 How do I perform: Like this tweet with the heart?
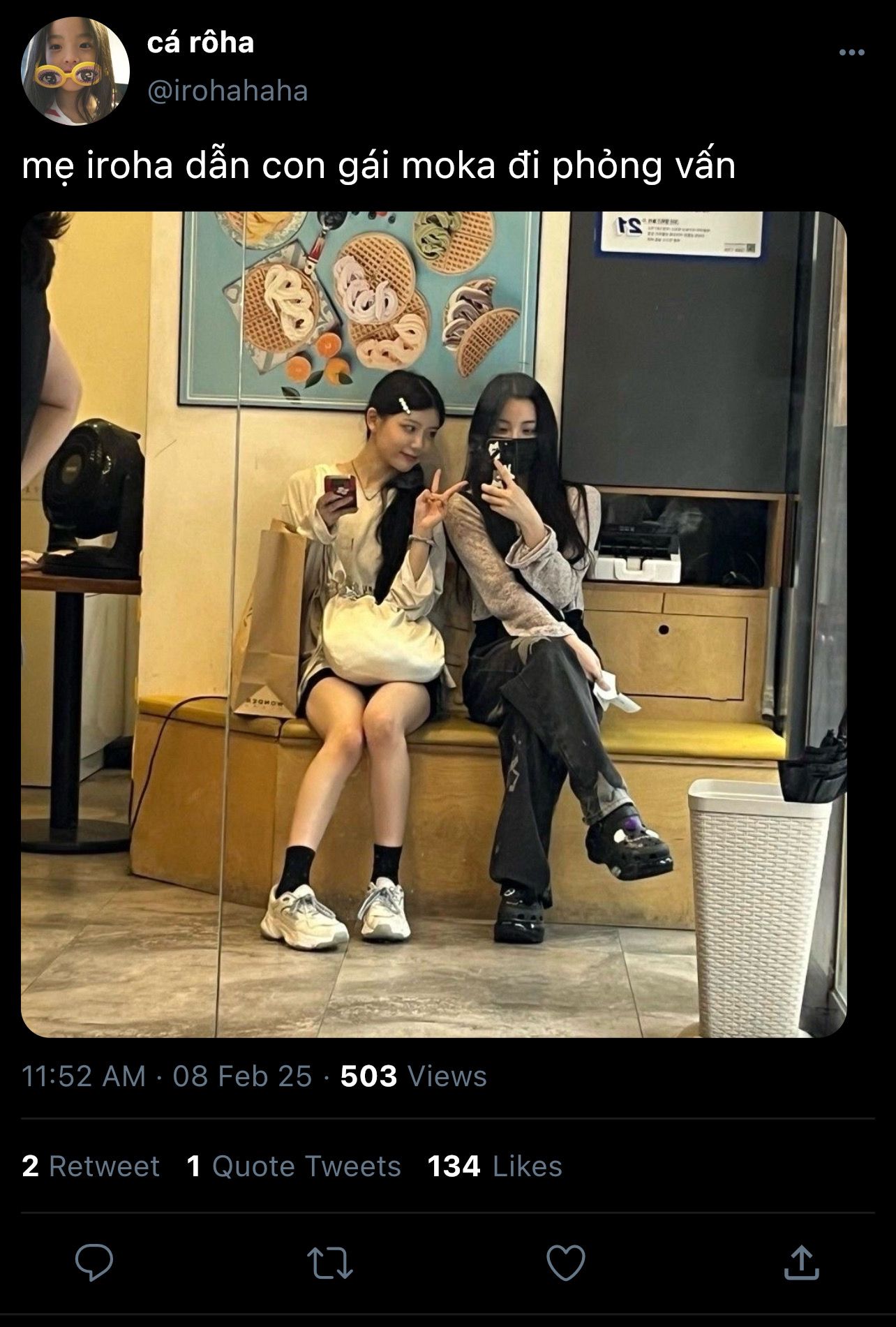(x=565, y=1262)
